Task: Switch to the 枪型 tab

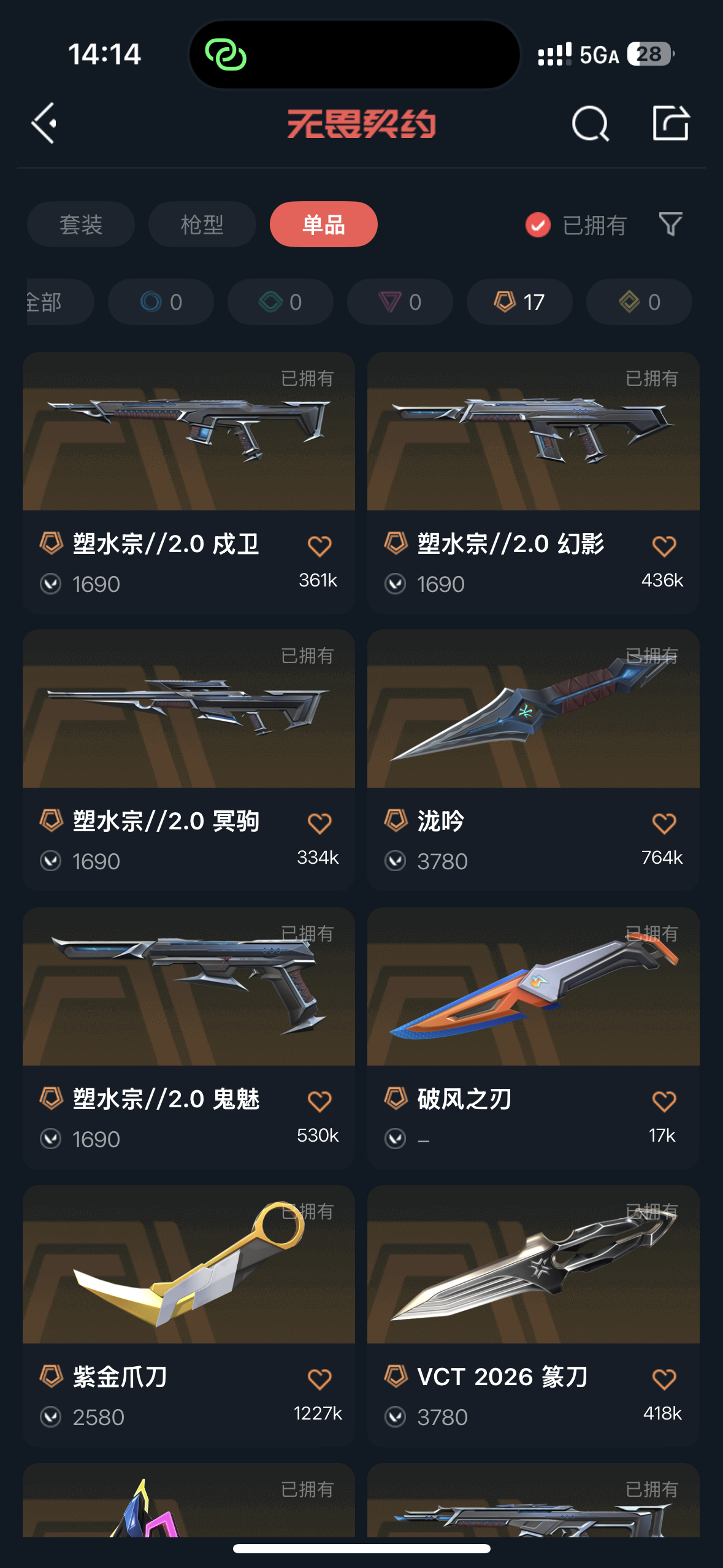Action: [x=202, y=225]
